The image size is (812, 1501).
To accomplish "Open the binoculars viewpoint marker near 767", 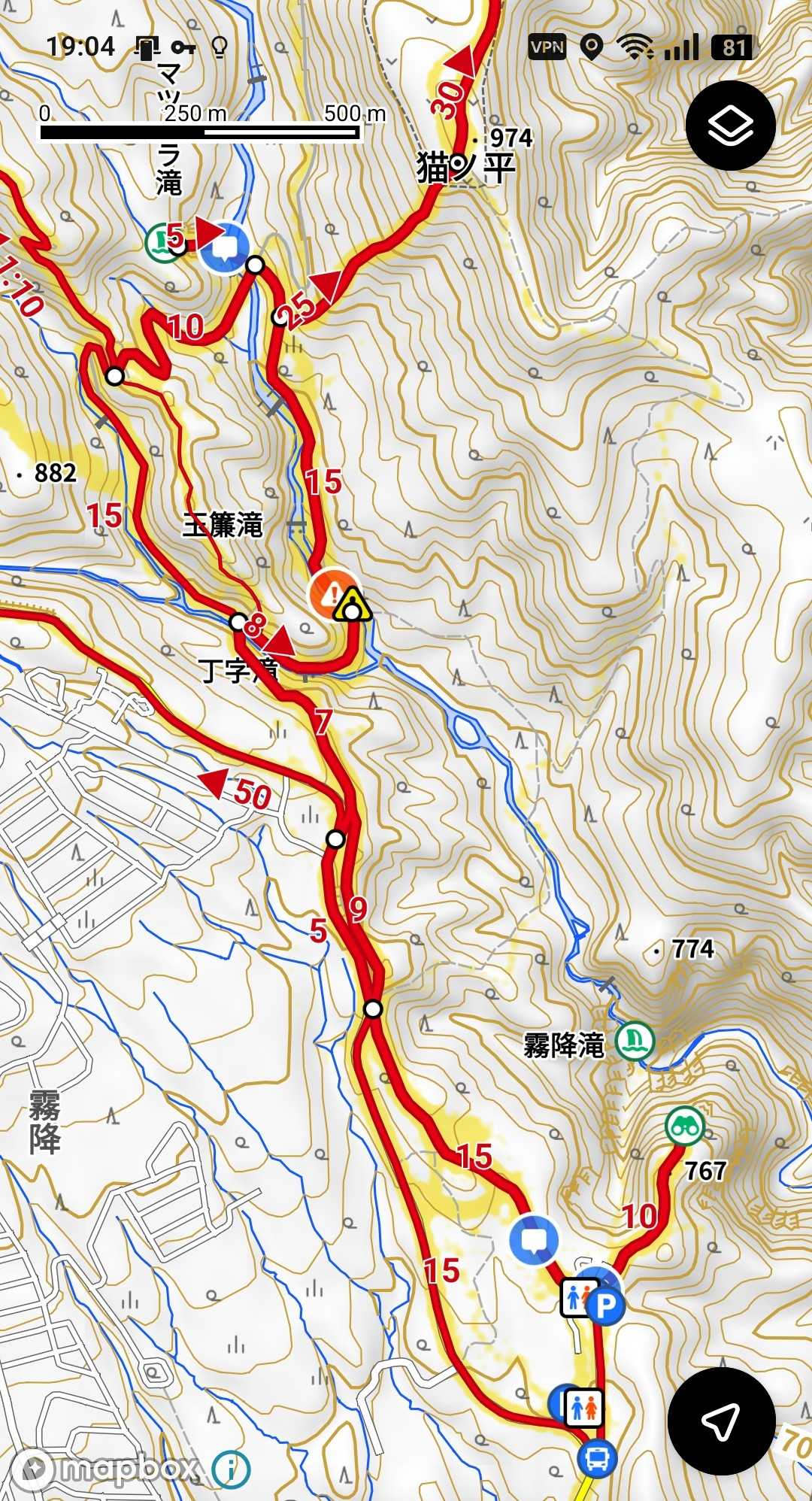I will (x=684, y=1127).
